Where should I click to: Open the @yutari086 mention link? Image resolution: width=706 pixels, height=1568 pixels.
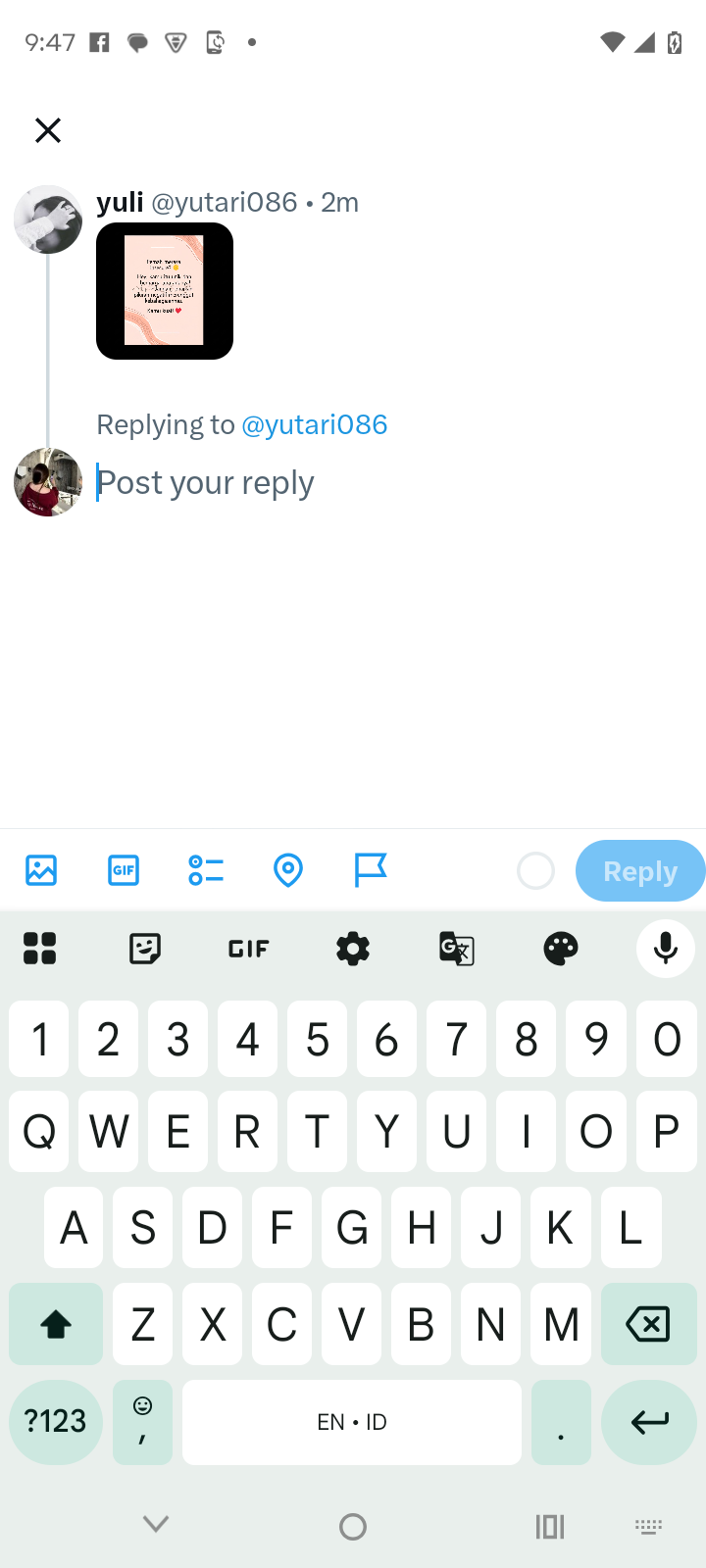point(314,424)
